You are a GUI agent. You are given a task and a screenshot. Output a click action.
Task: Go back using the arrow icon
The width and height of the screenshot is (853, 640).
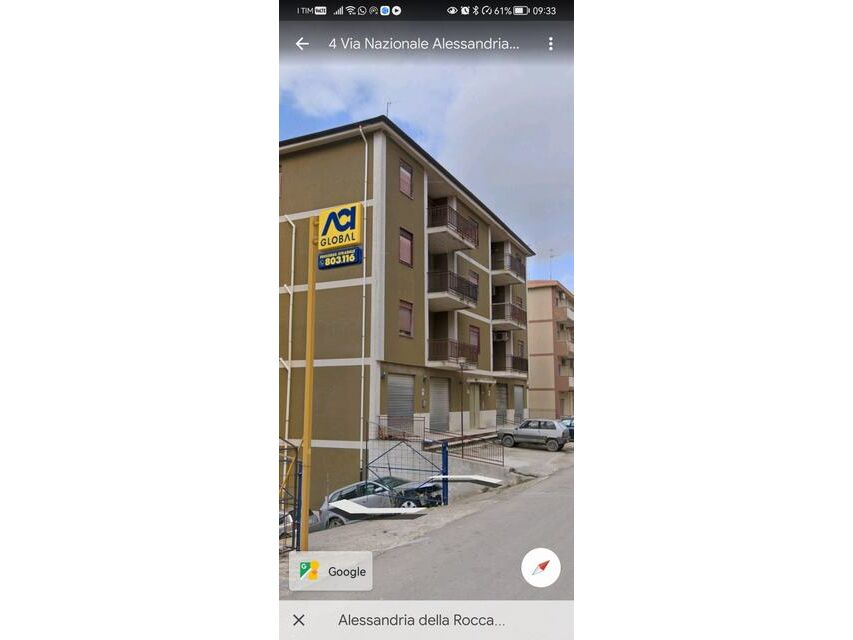click(302, 44)
